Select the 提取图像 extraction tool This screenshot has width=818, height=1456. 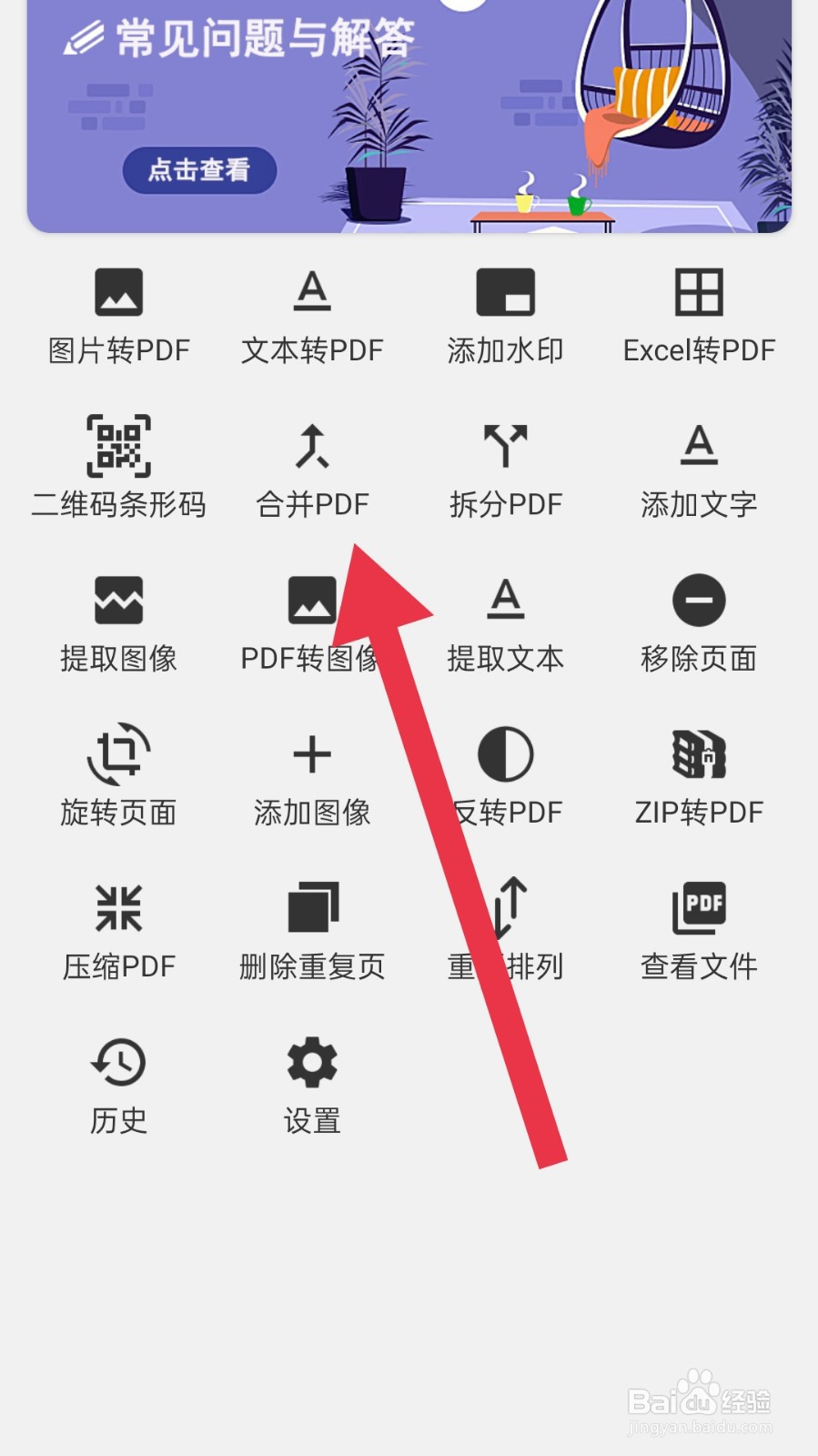pos(118,623)
